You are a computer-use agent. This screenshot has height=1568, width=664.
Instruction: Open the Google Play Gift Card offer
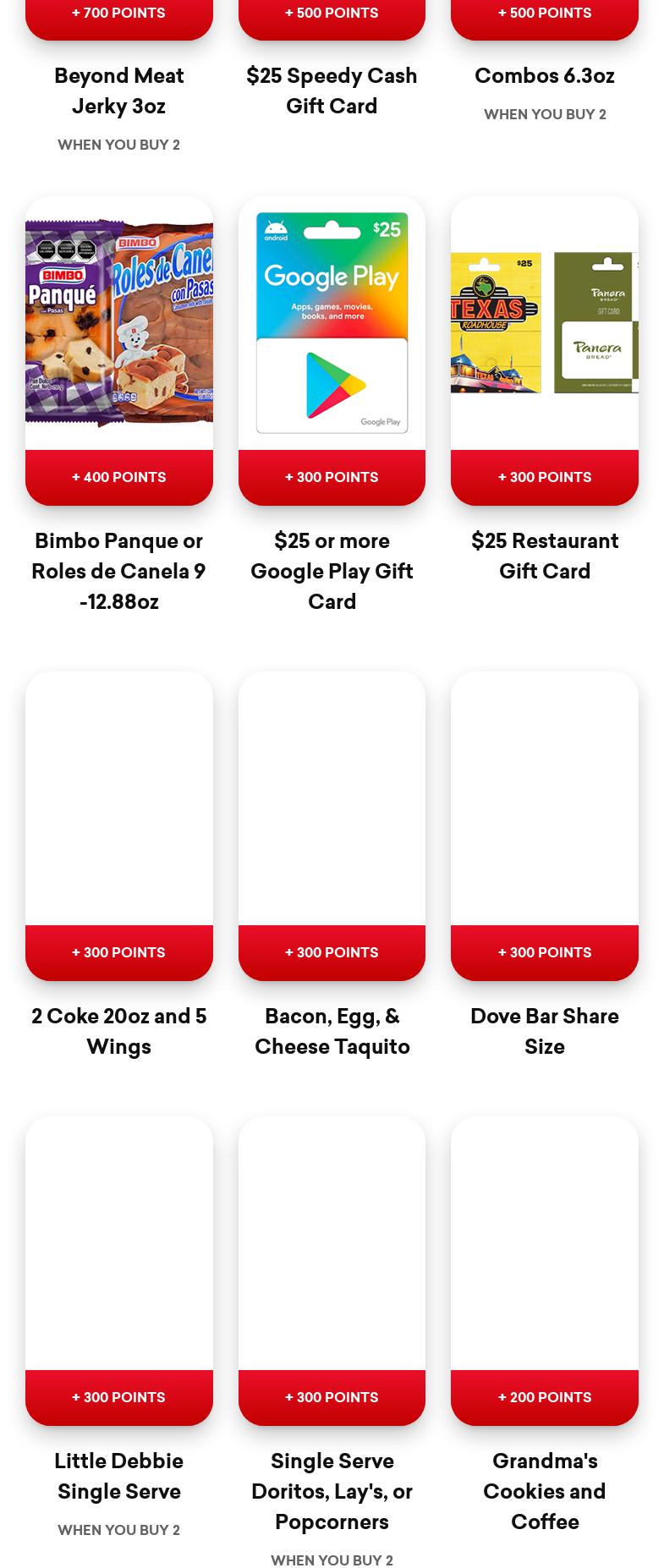coord(332,350)
